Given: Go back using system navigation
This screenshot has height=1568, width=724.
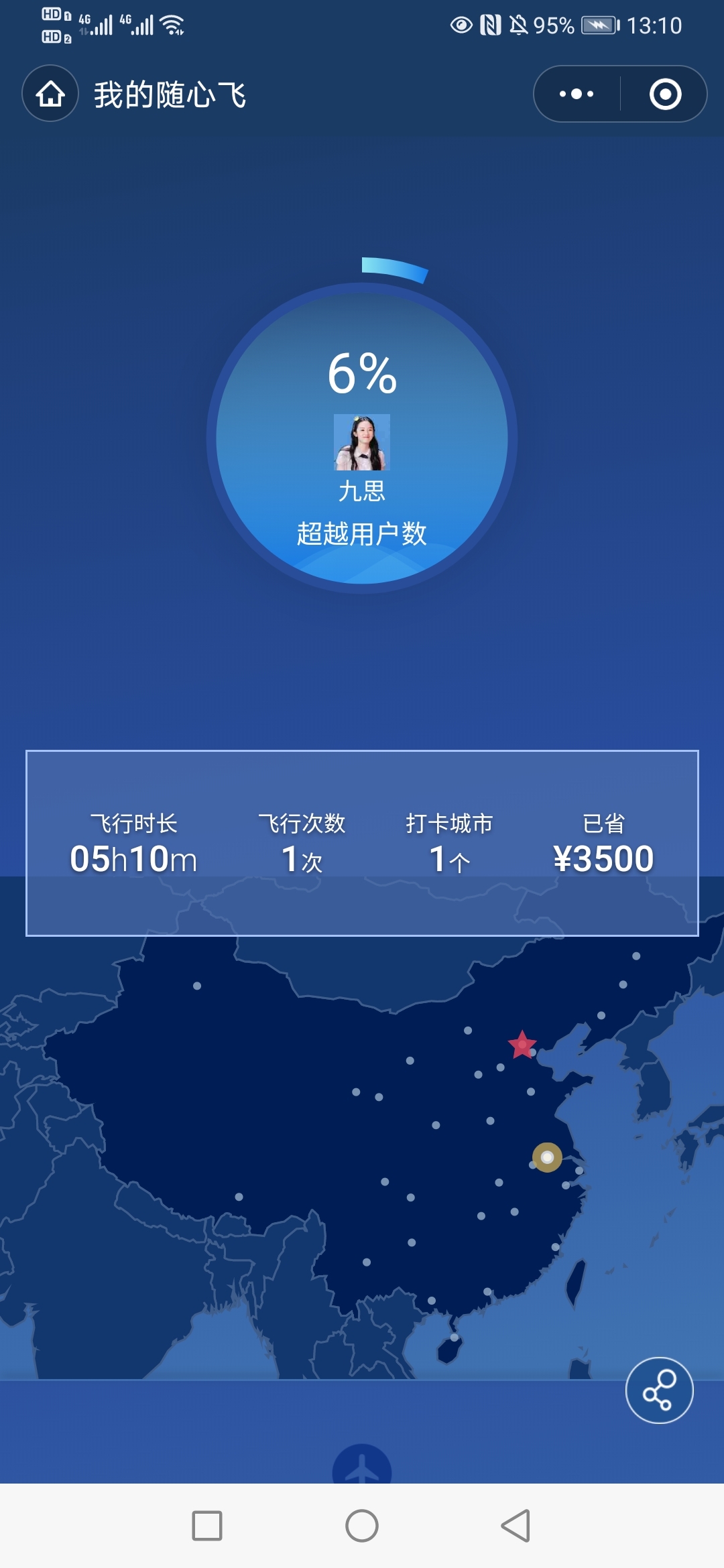Looking at the screenshot, I should point(516,1526).
